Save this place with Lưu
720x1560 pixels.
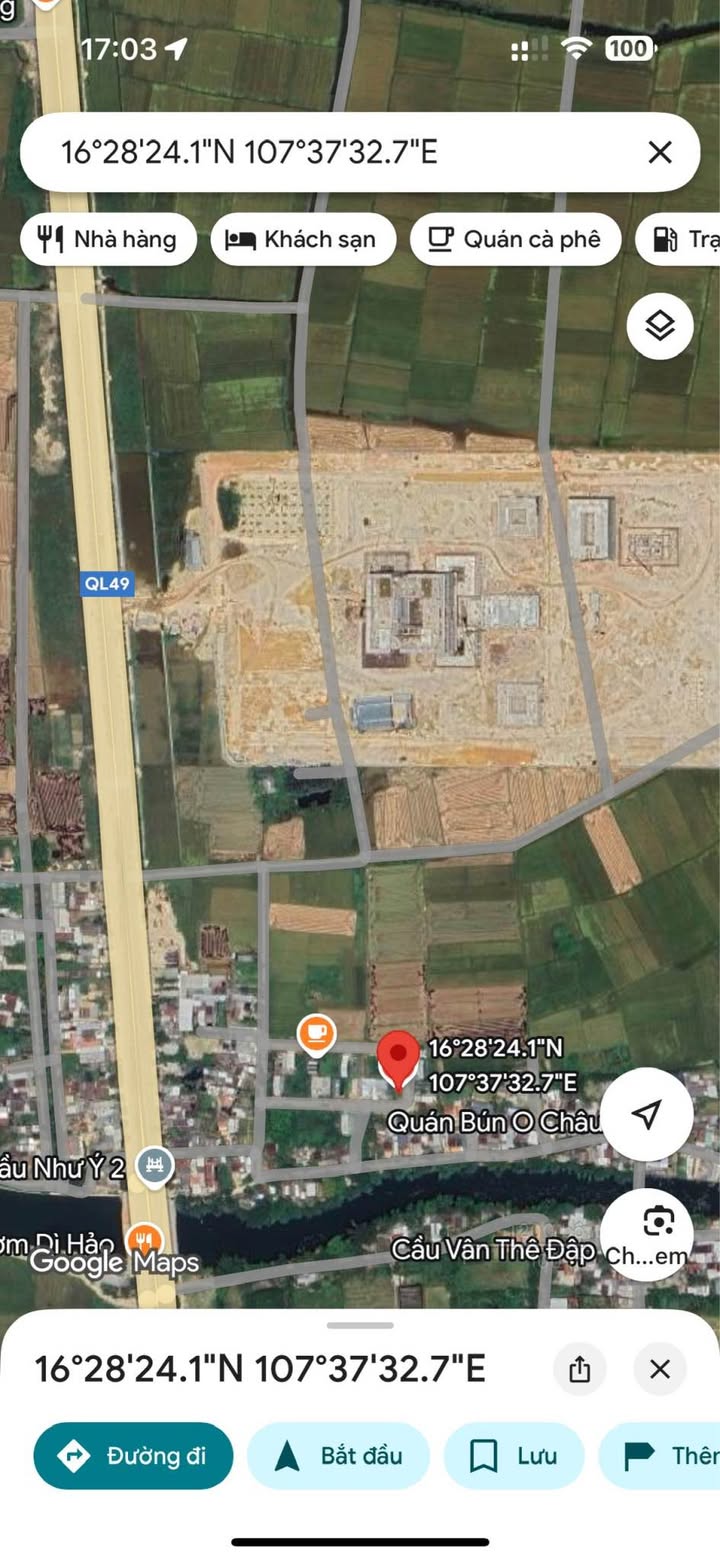pos(513,1456)
